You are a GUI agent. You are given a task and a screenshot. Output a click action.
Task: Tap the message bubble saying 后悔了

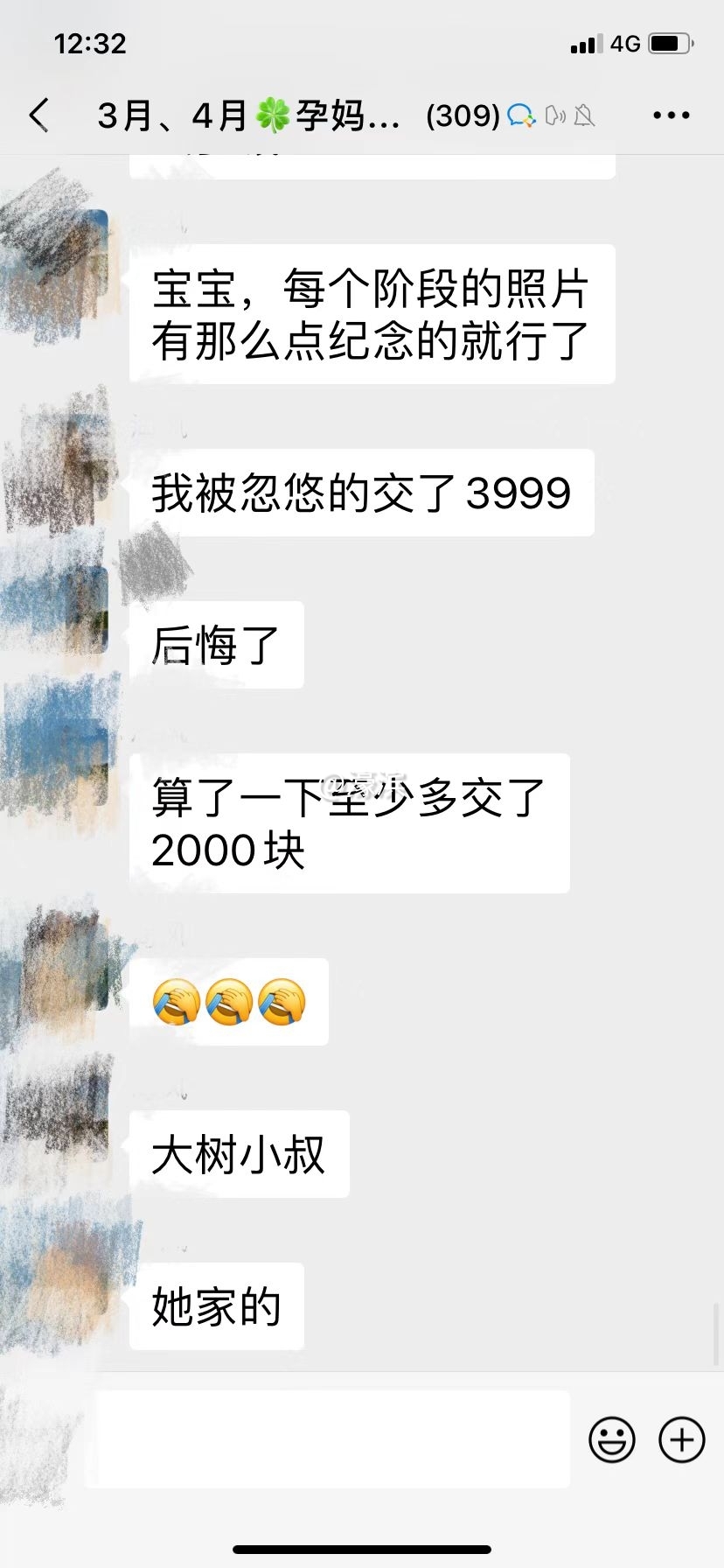point(217,645)
